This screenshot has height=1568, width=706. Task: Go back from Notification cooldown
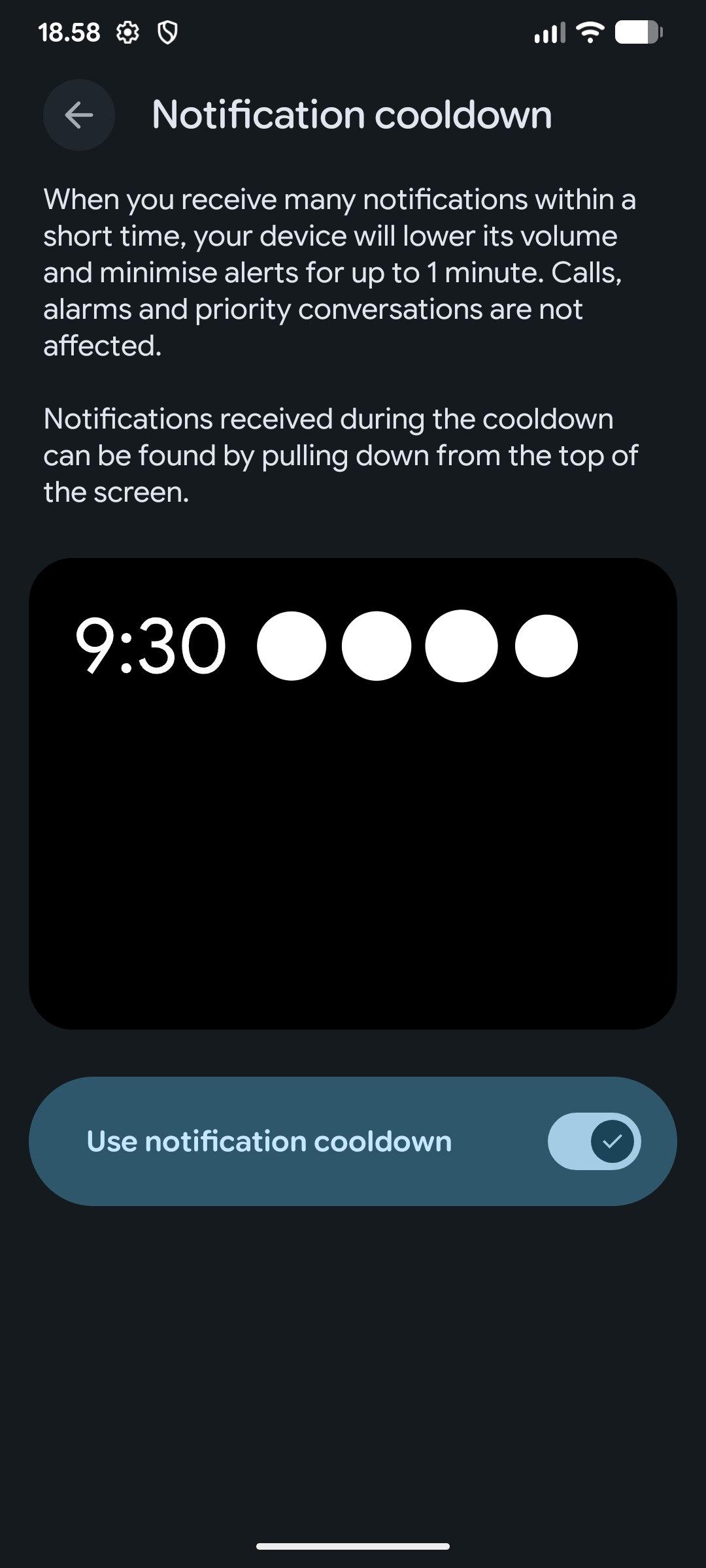pos(79,115)
